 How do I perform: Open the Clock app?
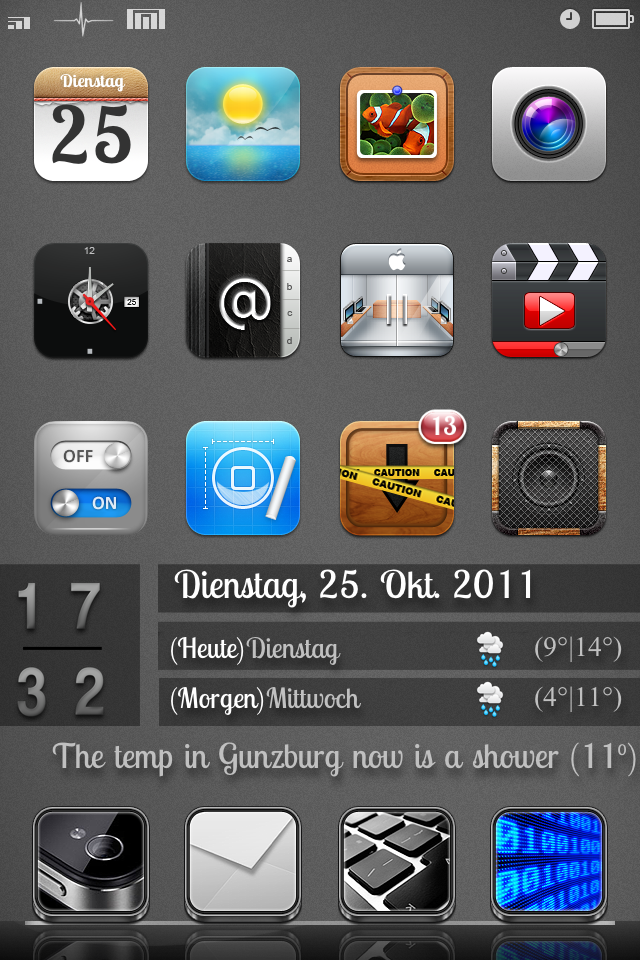pyautogui.click(x=91, y=300)
